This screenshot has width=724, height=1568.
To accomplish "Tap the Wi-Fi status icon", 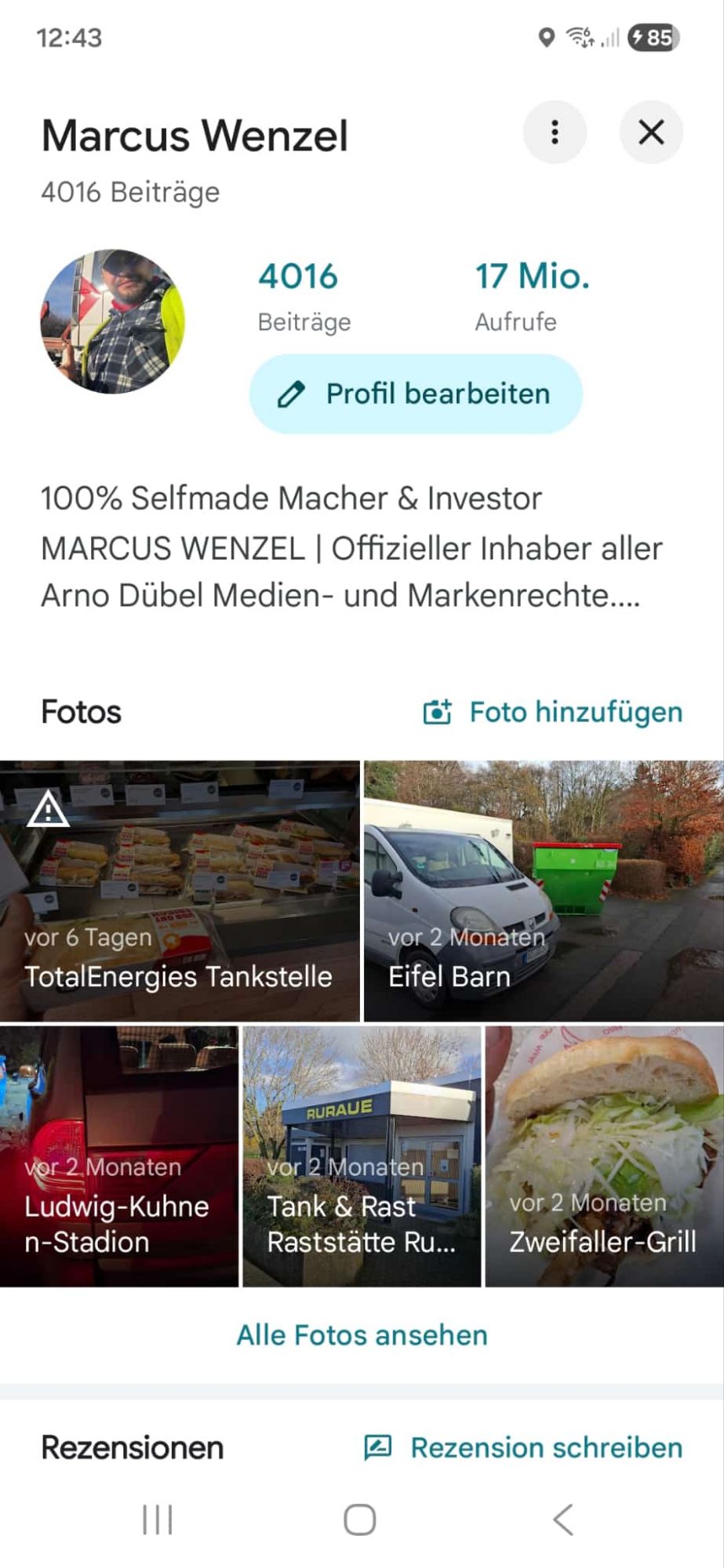I will [x=578, y=35].
